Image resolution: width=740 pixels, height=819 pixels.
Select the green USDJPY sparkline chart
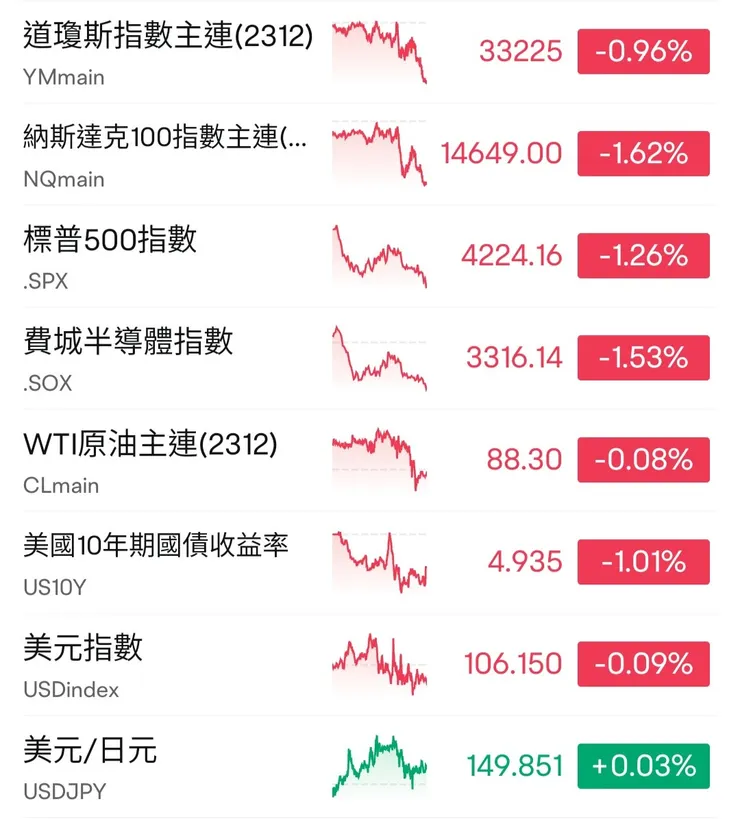tap(380, 765)
